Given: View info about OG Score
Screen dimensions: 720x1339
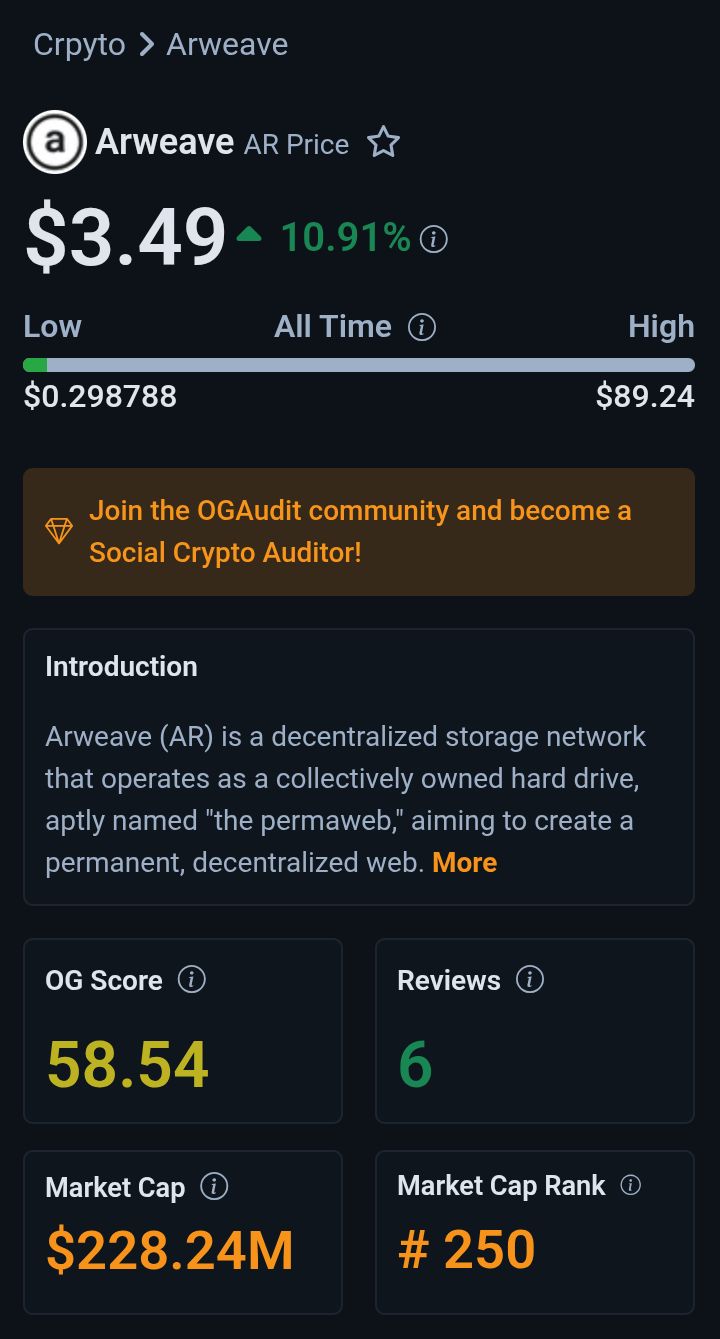Looking at the screenshot, I should pos(191,979).
